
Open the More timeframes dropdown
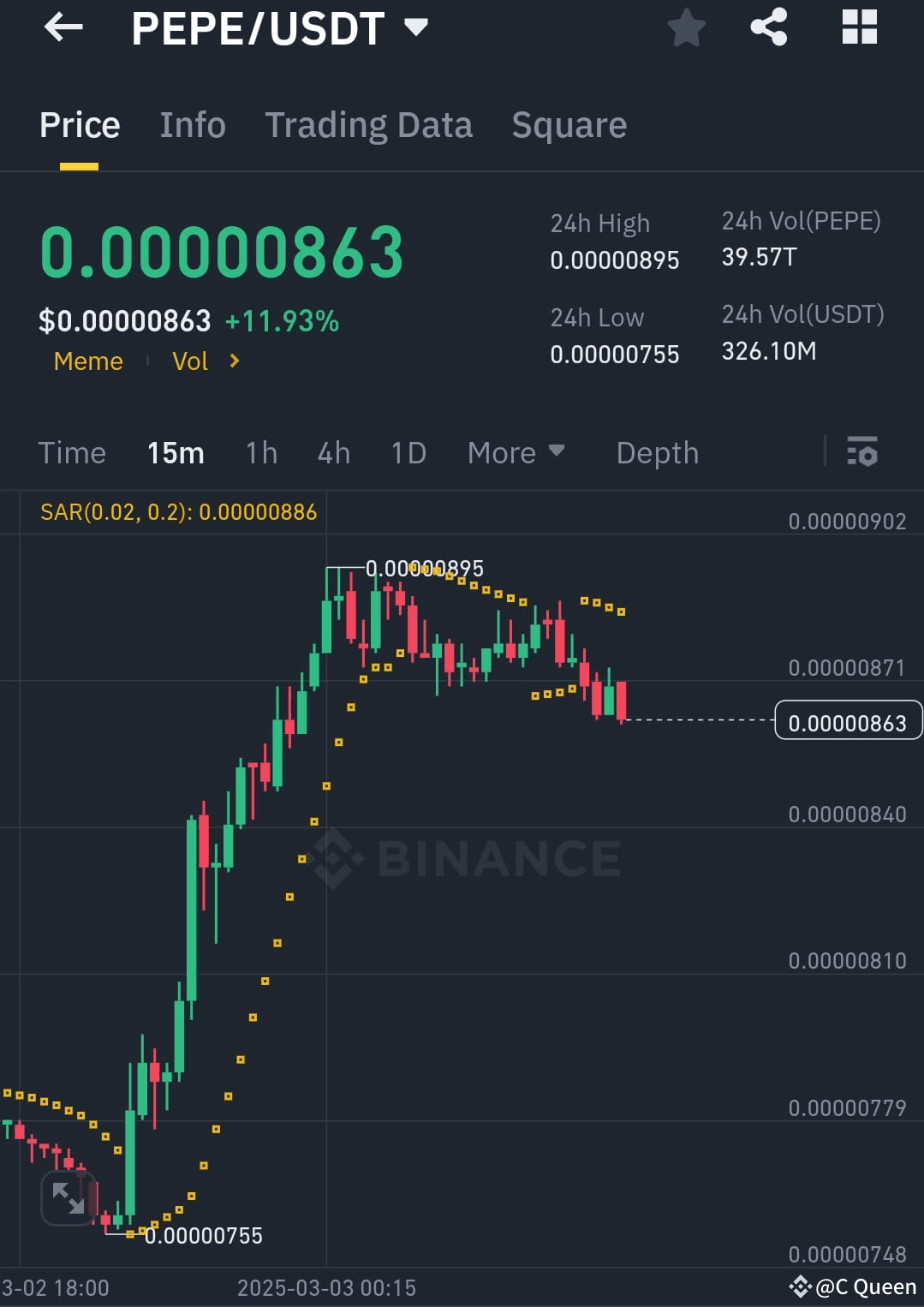tap(515, 452)
